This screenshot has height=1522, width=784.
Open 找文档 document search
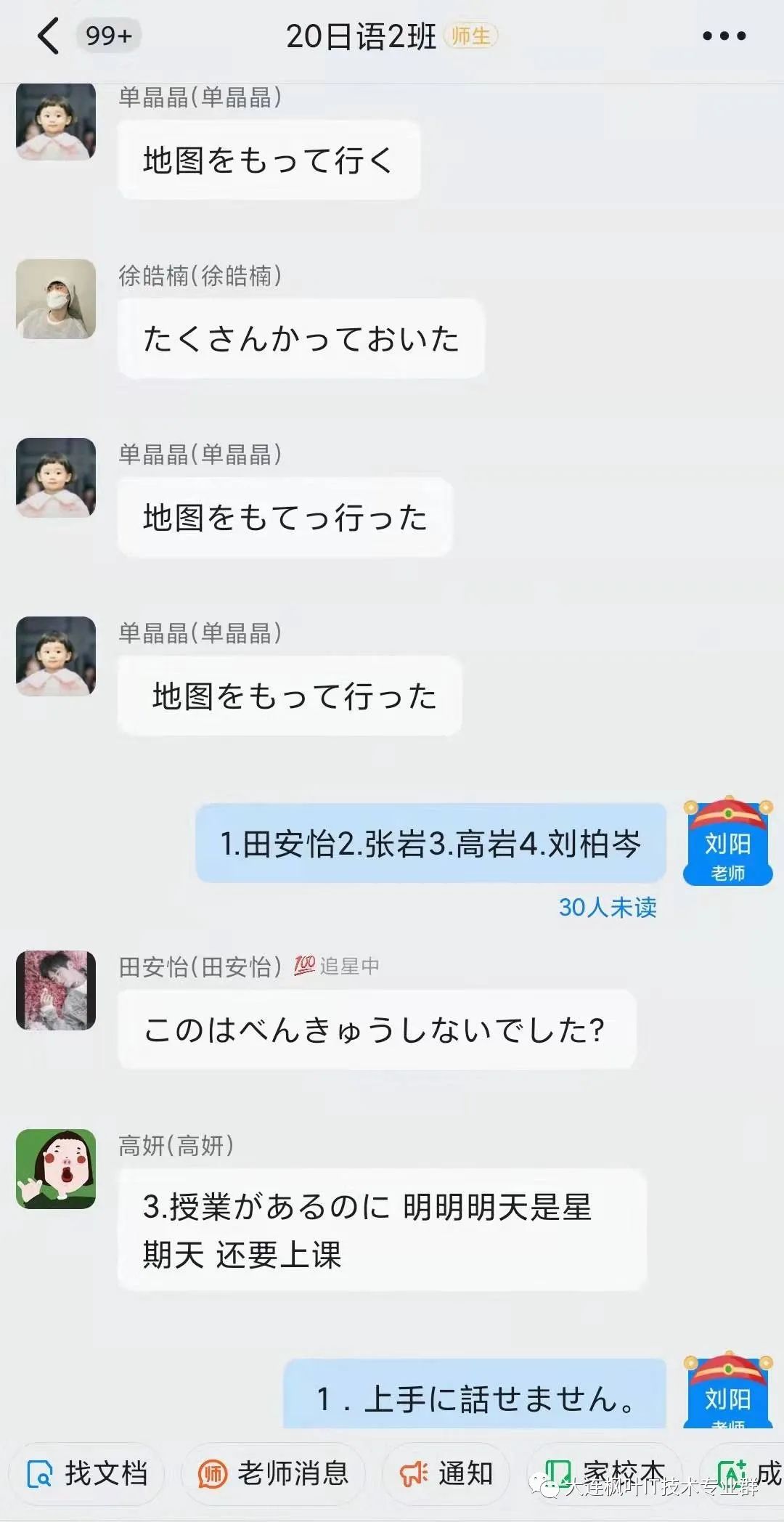(87, 1473)
